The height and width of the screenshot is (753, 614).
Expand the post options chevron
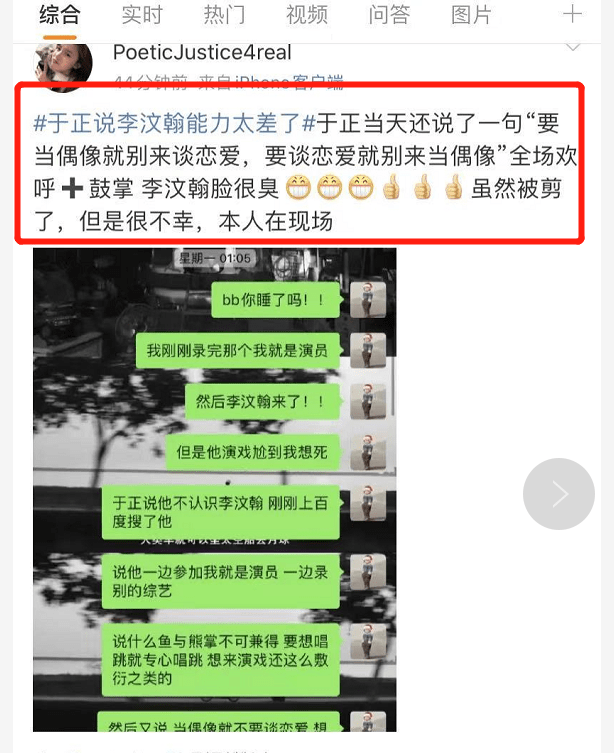573,47
